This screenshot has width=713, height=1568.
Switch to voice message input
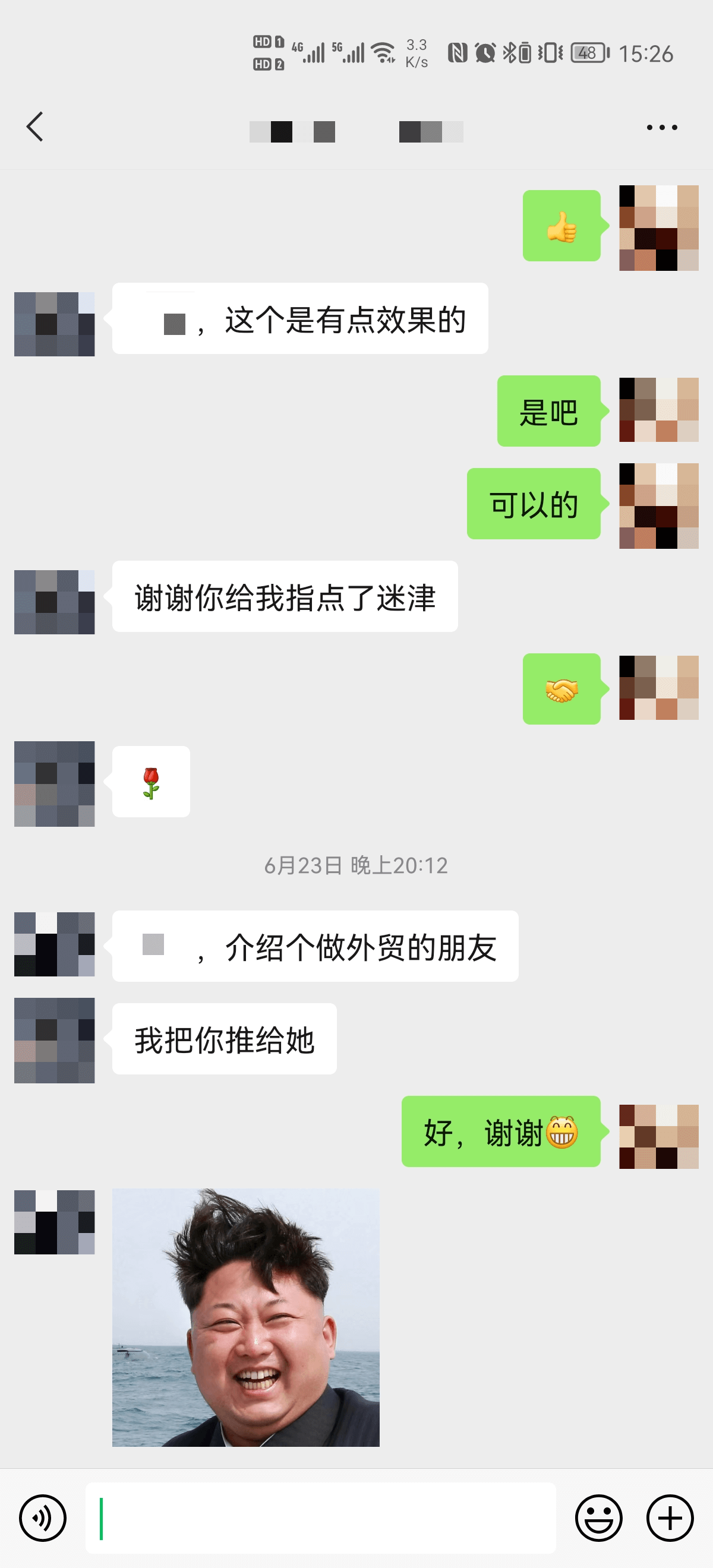(43, 1518)
